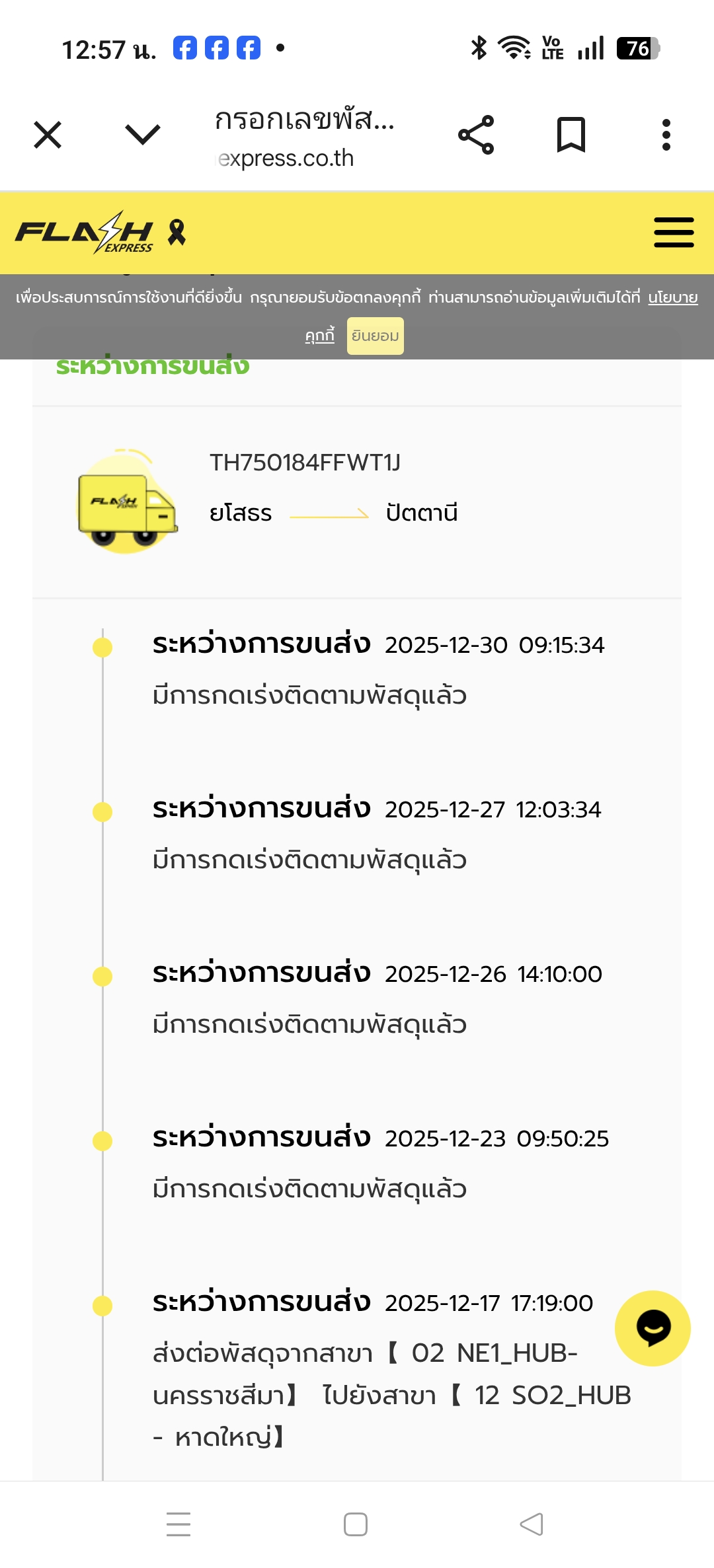Expand the browser chevron dropdown
Viewport: 714px width, 1568px height.
(x=143, y=135)
